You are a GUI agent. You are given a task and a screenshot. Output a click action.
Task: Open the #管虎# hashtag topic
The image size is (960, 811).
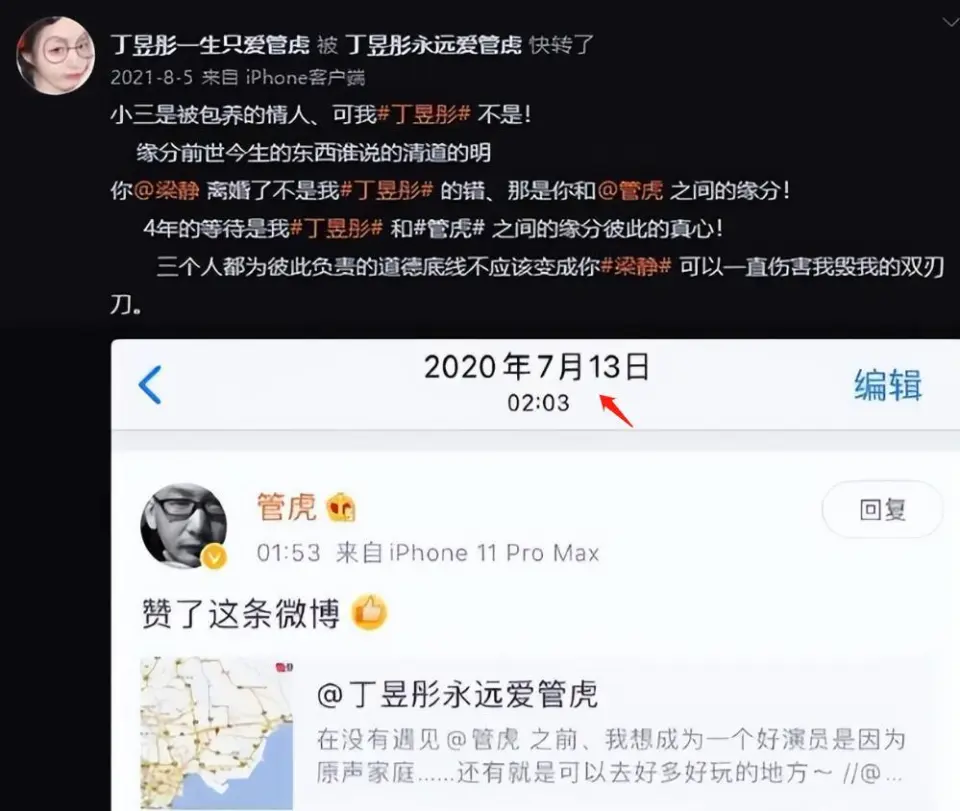(455, 228)
